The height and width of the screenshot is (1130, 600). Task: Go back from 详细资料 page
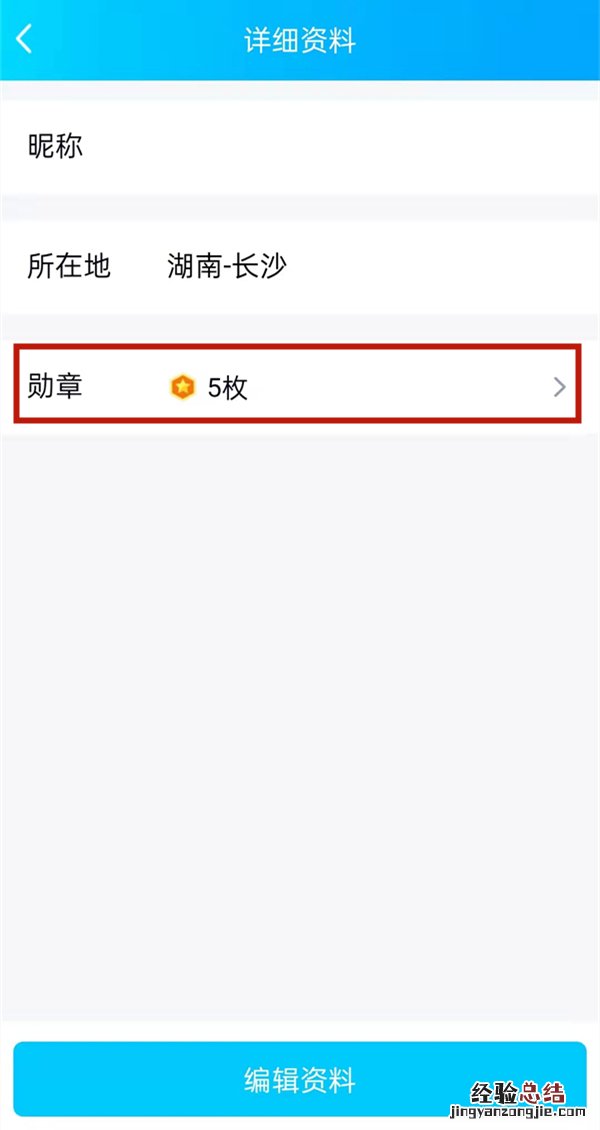[x=25, y=40]
